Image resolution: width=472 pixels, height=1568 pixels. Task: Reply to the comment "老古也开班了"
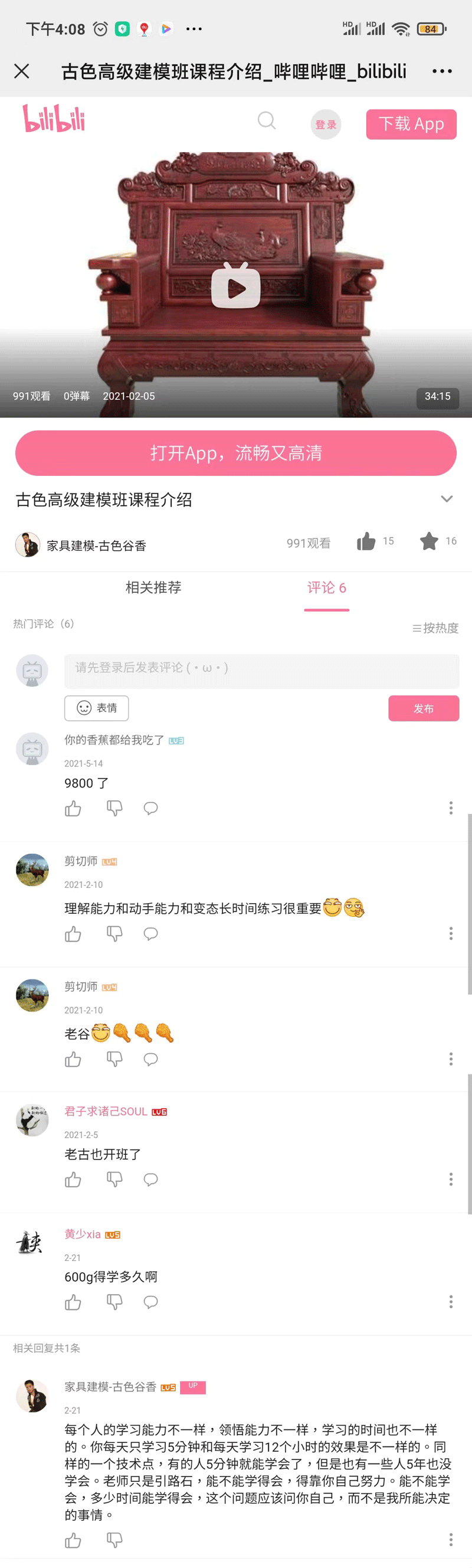(x=151, y=1180)
